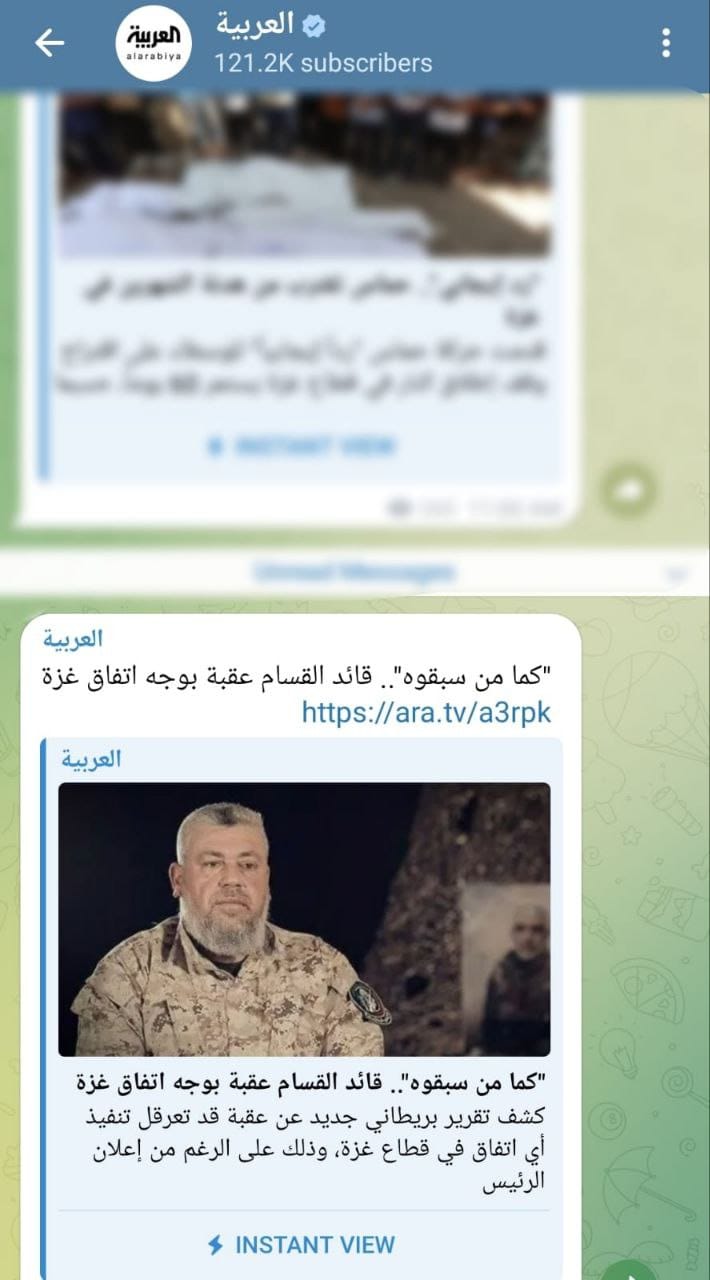The height and width of the screenshot is (1280, 710).
Task: Open Instant View for the Qassam commander article
Action: [x=301, y=1245]
